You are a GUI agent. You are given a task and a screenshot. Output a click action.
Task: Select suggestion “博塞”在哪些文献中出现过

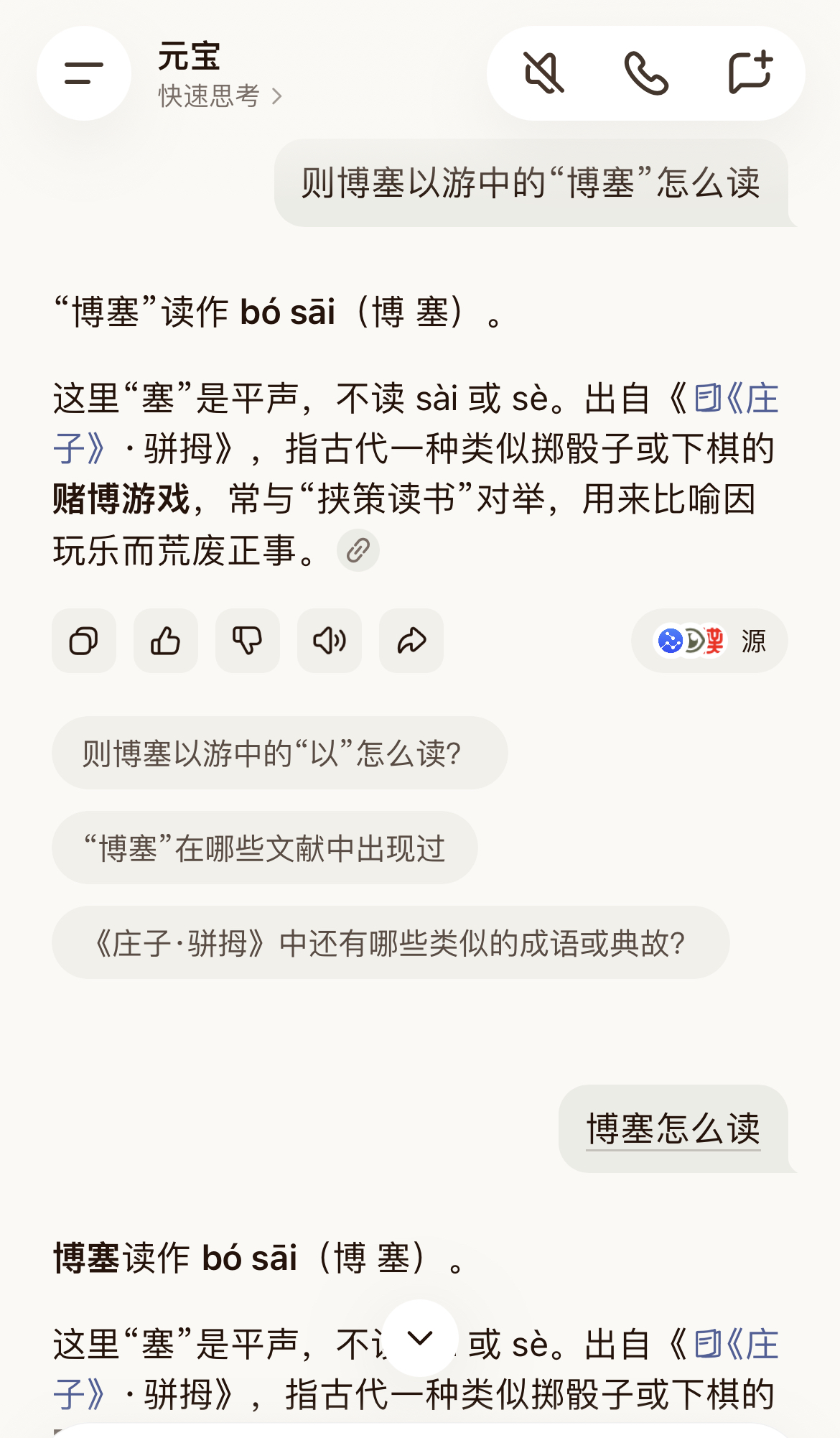click(264, 848)
